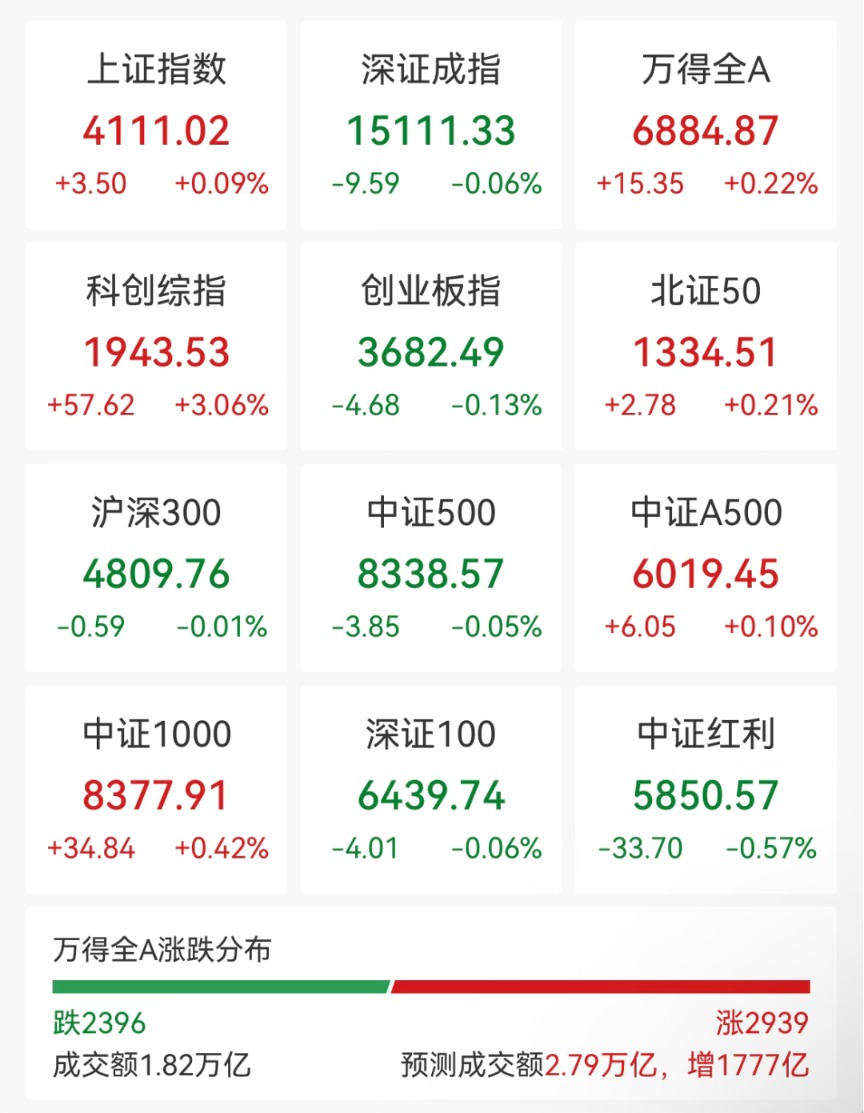The width and height of the screenshot is (864, 1113).
Task: Open the 万得全A涨跌分布 card
Action: click(x=431, y=1005)
